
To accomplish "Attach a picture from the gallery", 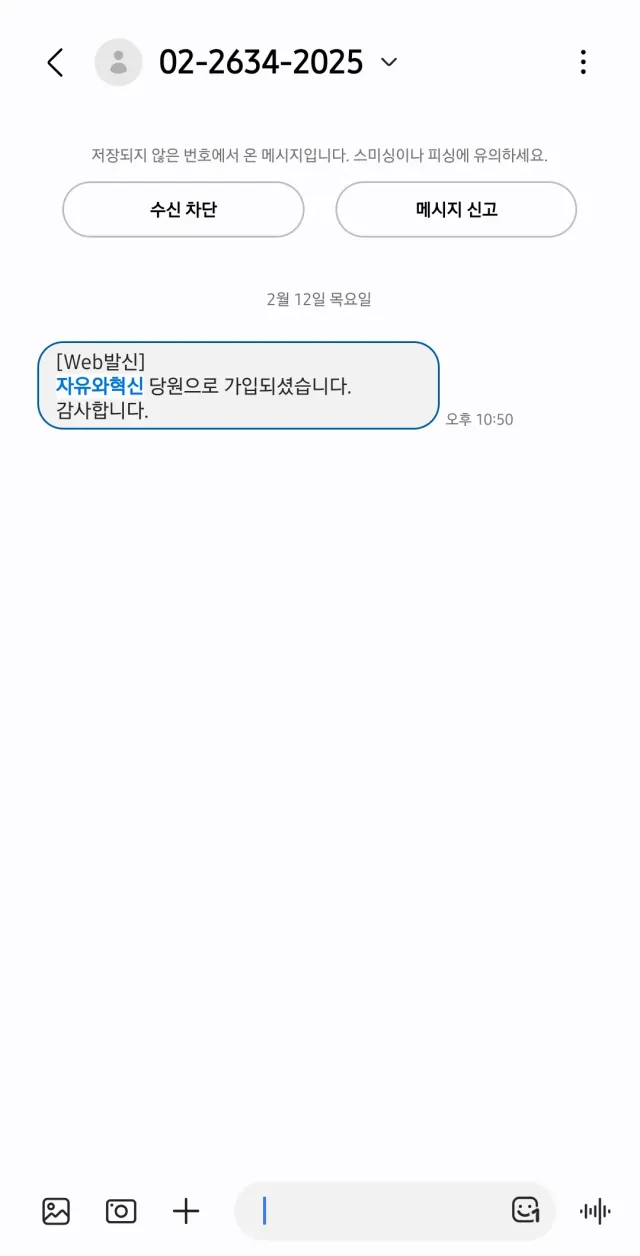I will [x=56, y=1211].
